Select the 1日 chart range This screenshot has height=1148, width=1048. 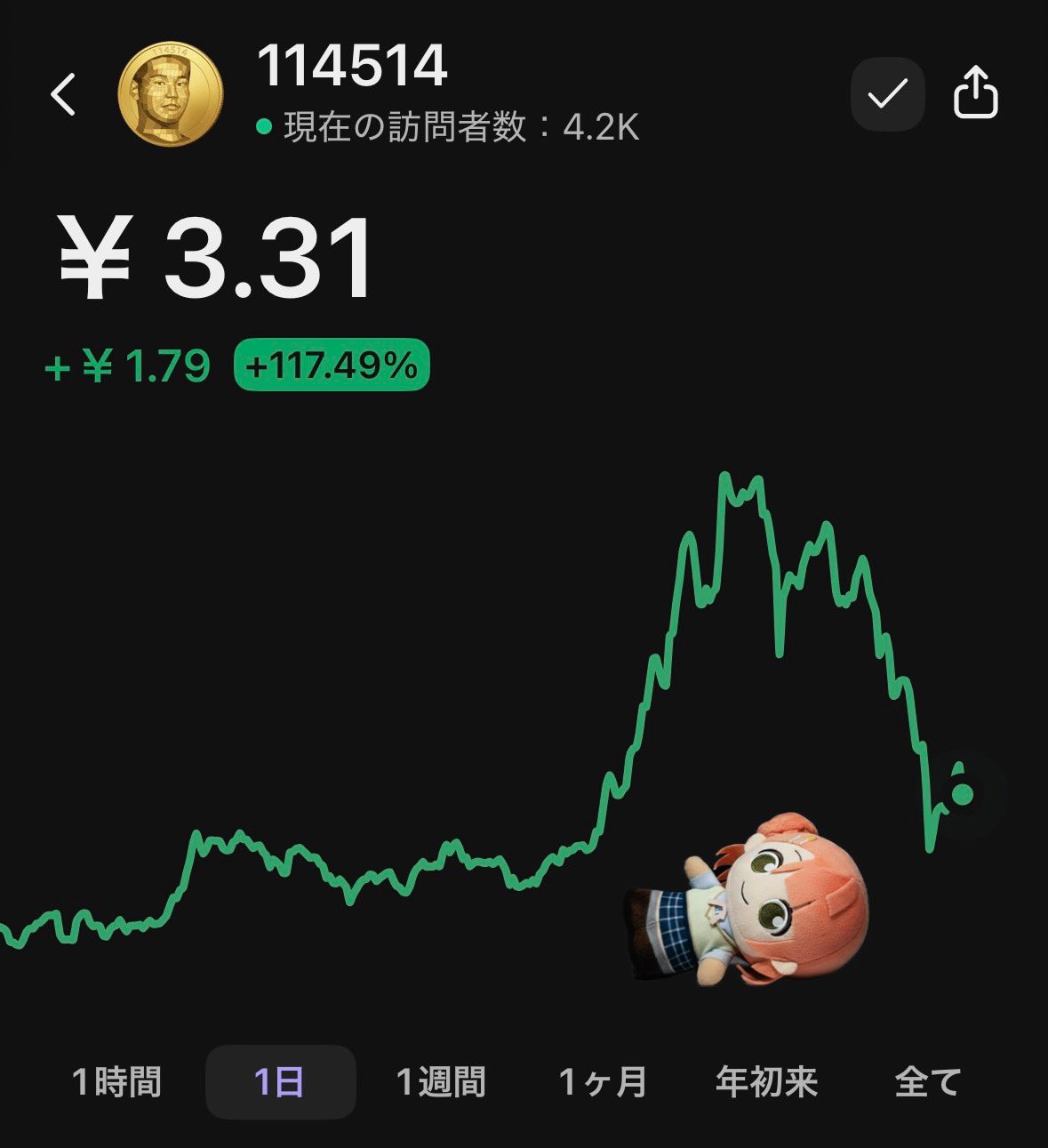point(280,1082)
